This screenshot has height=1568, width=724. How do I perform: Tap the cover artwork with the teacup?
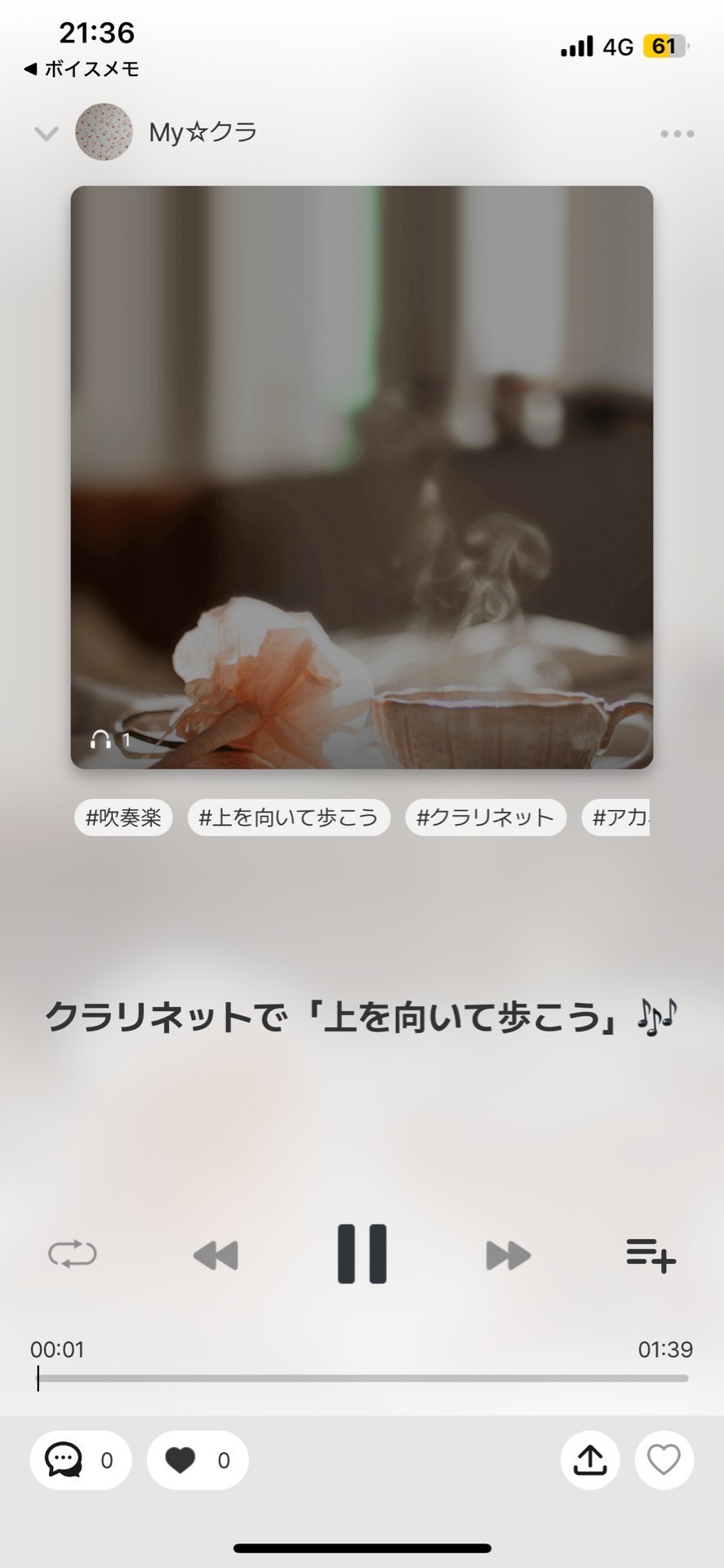362,477
